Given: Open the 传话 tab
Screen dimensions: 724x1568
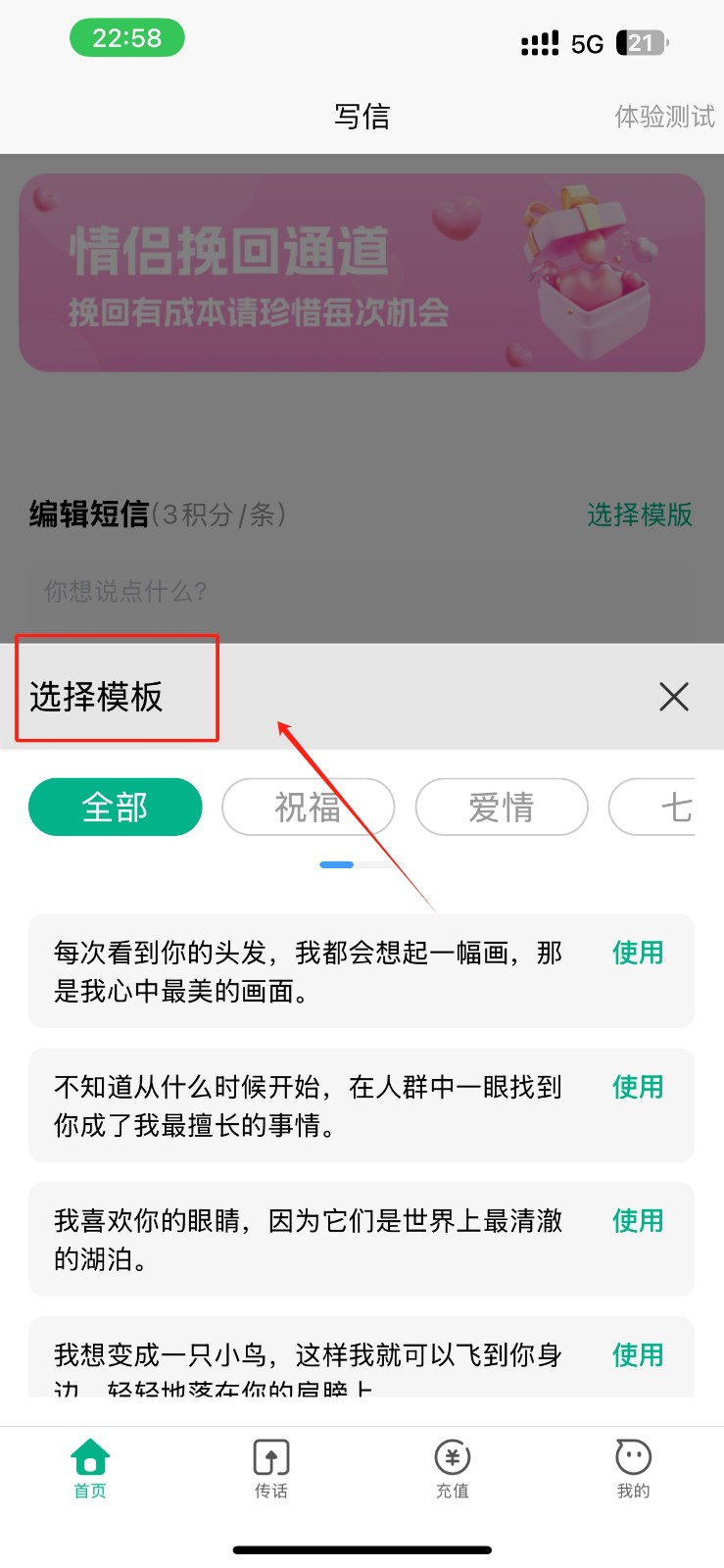Looking at the screenshot, I should (271, 1468).
